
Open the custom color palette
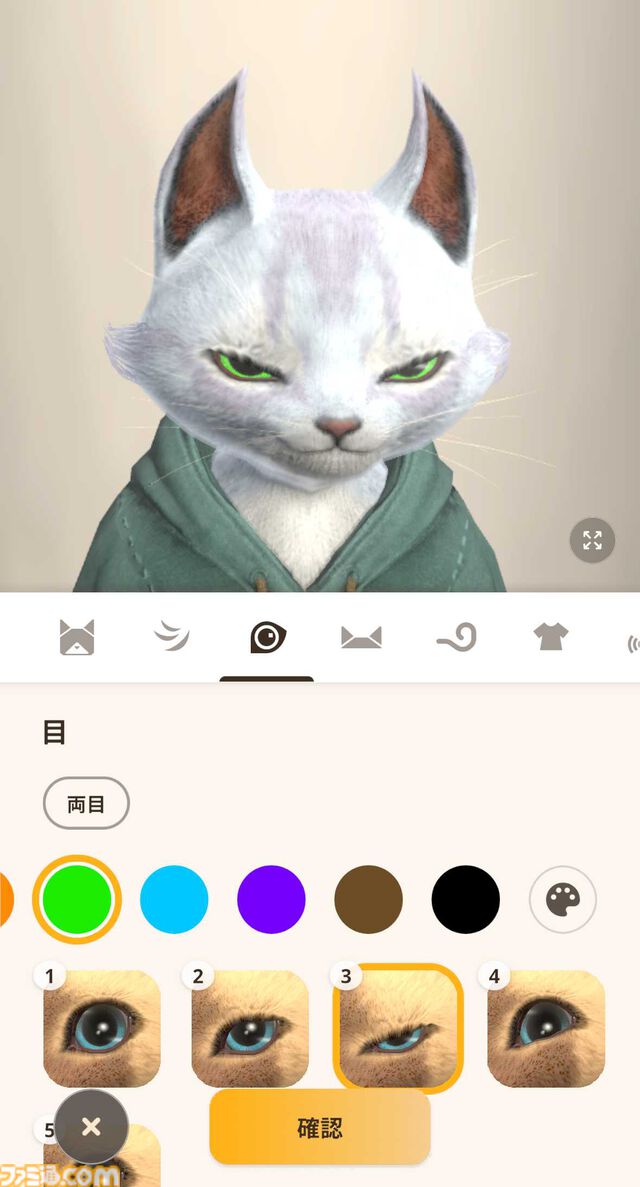click(x=562, y=900)
